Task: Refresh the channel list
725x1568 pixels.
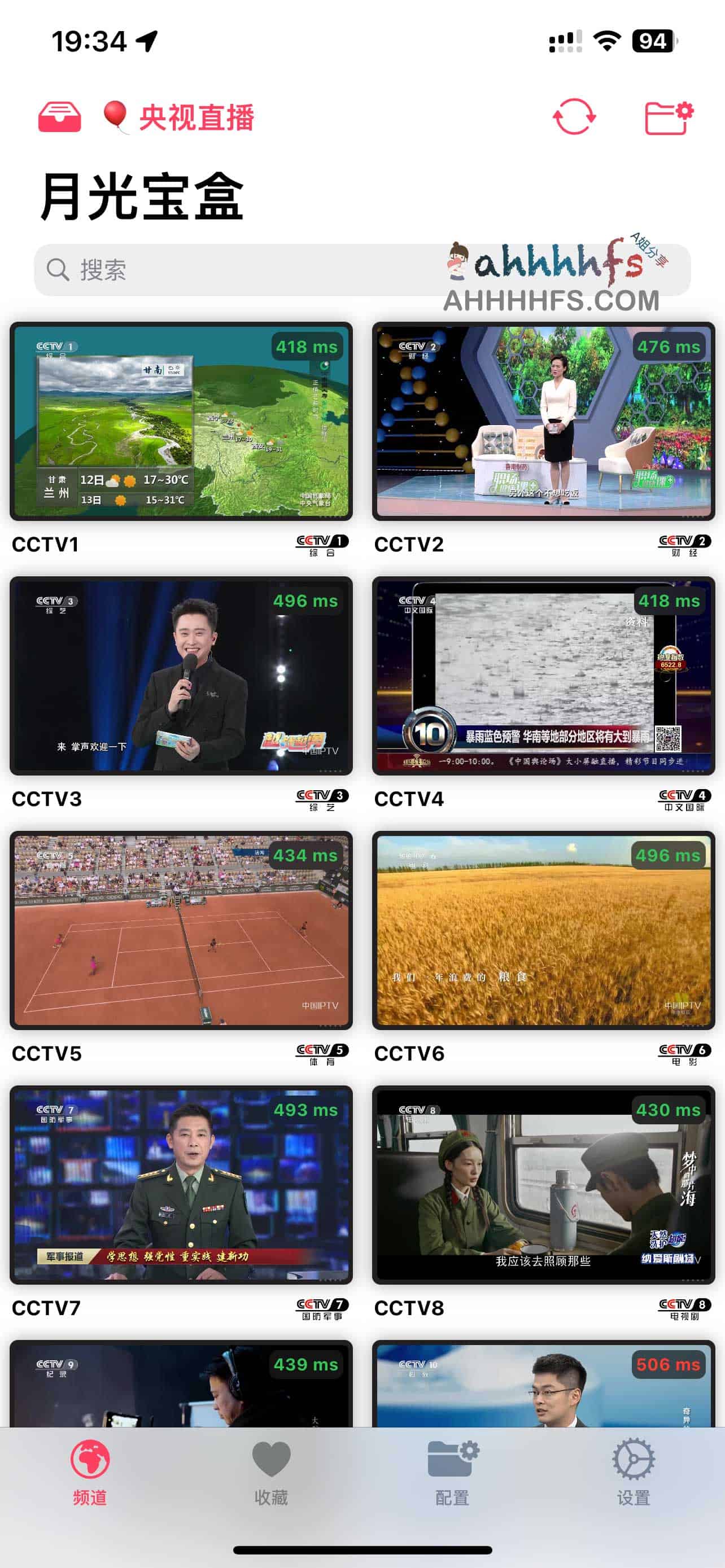Action: 574,117
